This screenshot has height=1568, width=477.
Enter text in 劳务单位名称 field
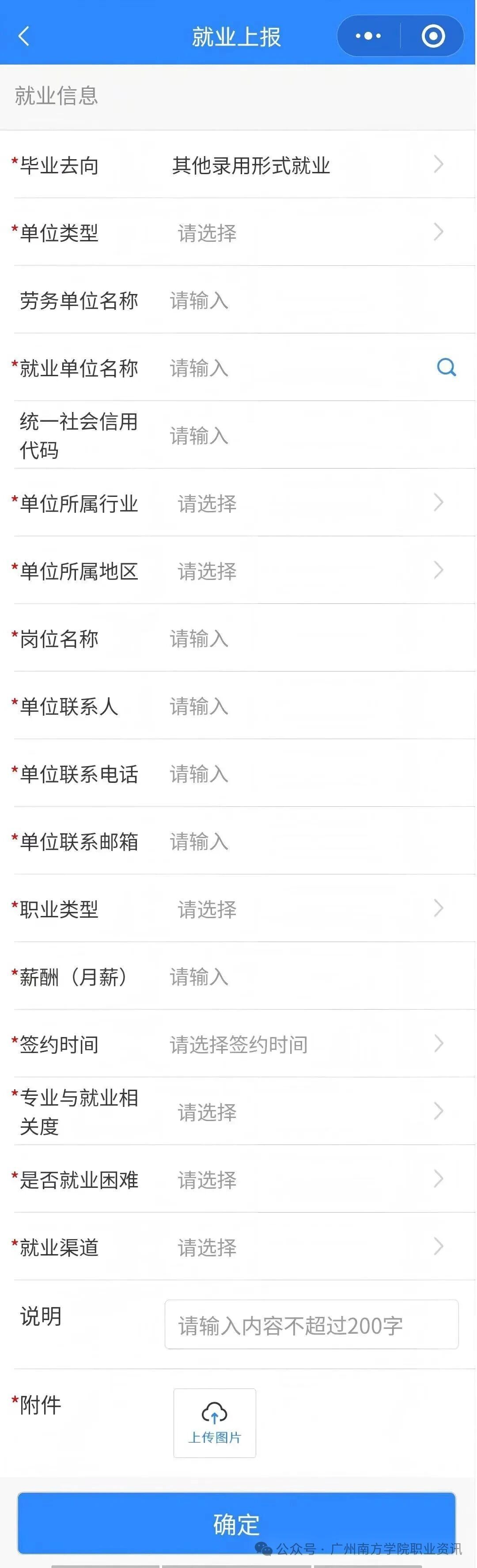click(304, 300)
